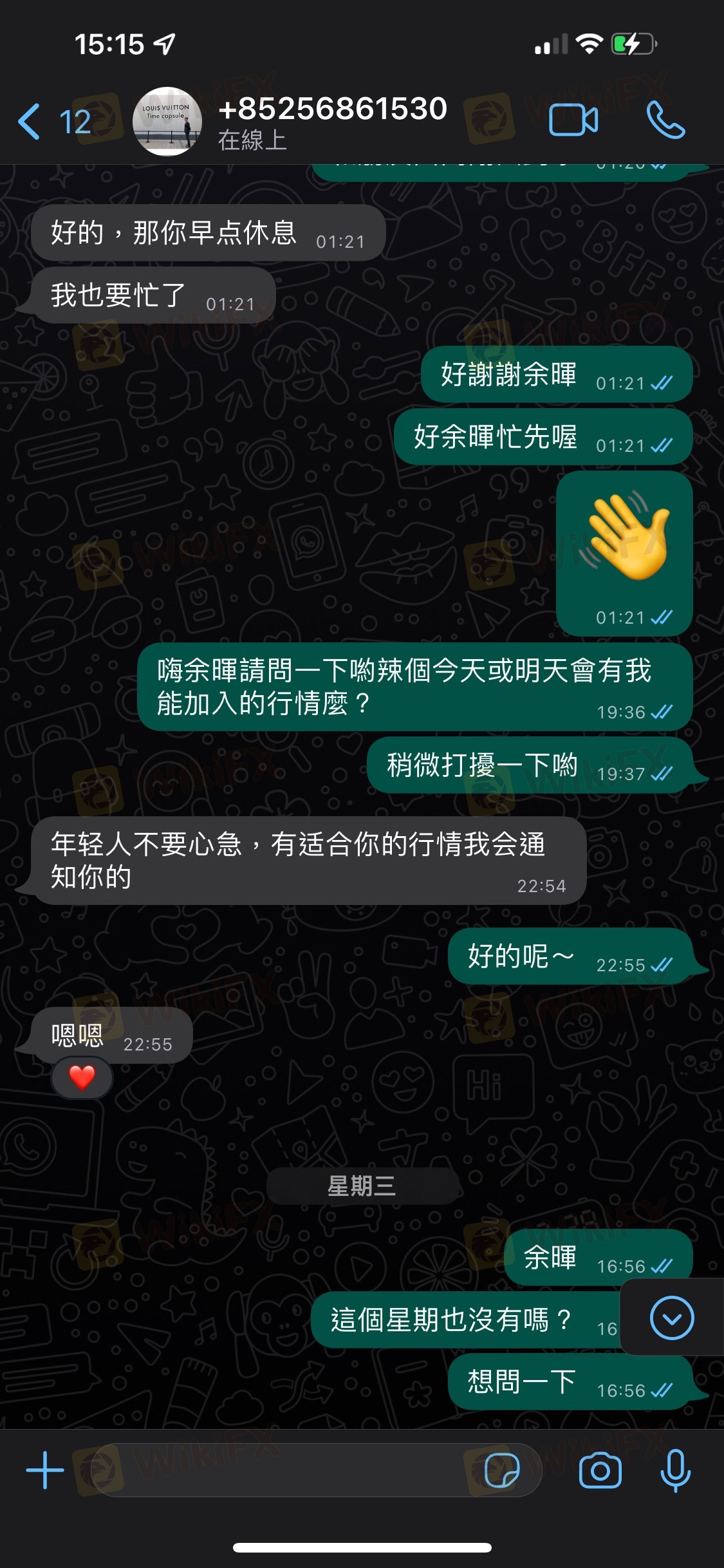
Task: Start a video call
Action: [573, 120]
